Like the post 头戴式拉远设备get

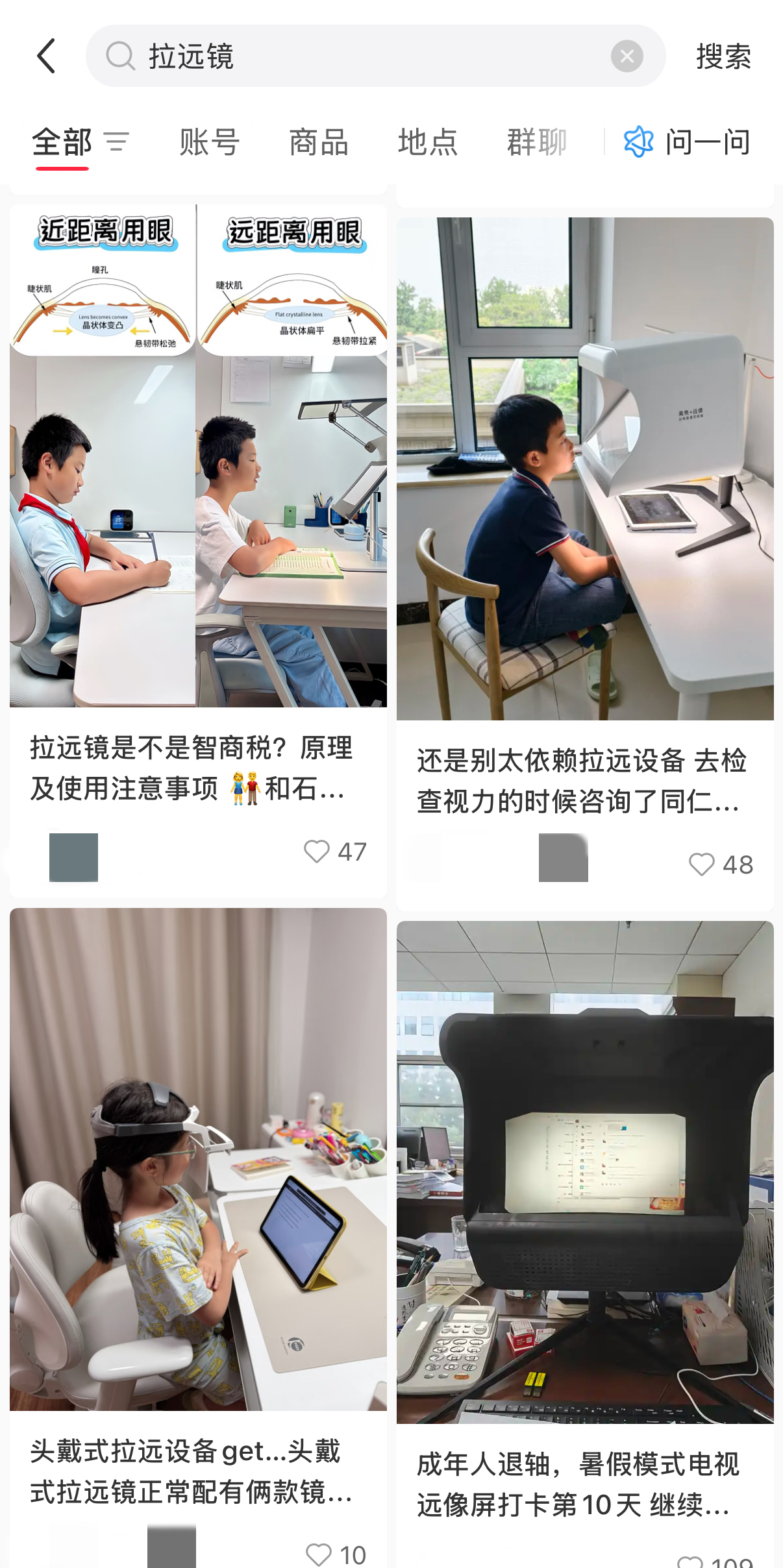point(318,1554)
